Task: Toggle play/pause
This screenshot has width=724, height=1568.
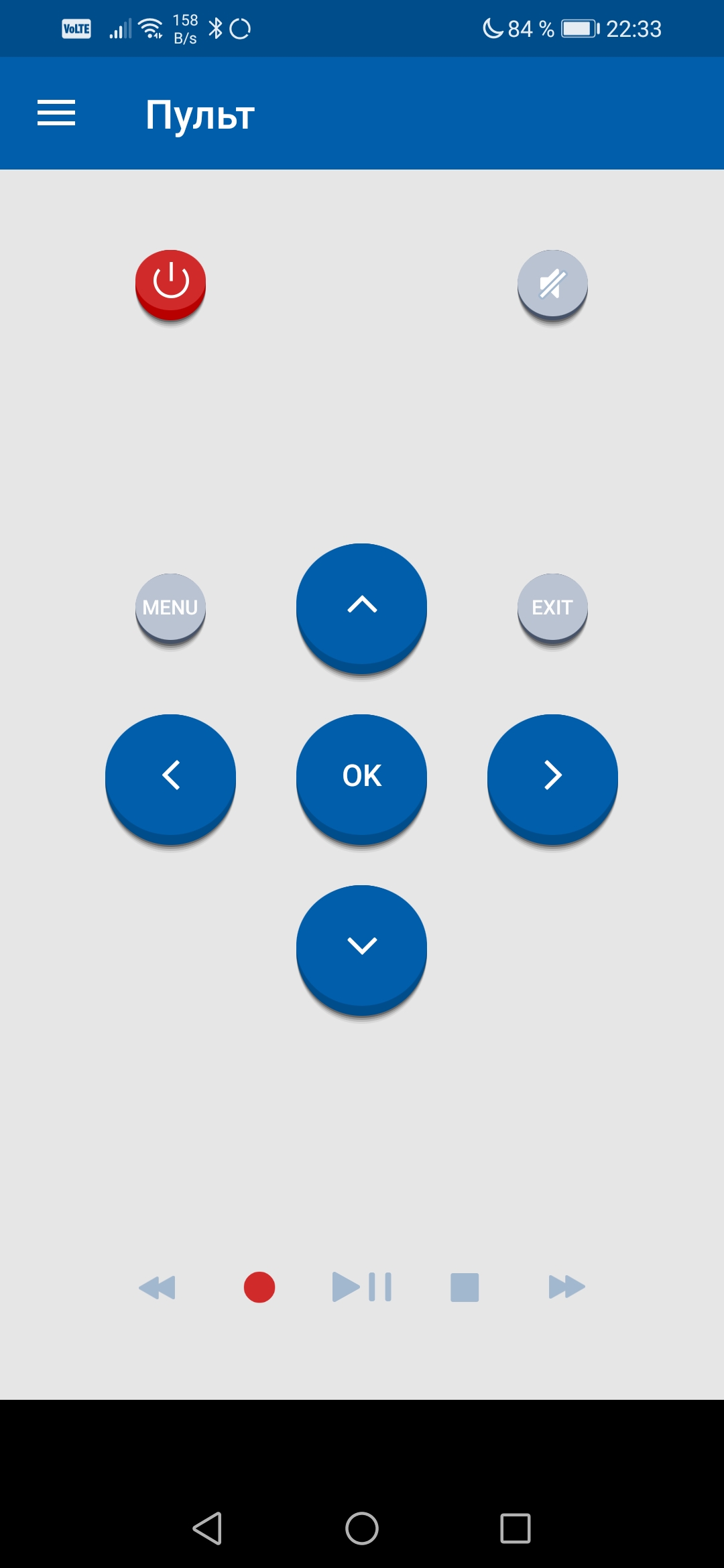Action: [x=362, y=1287]
